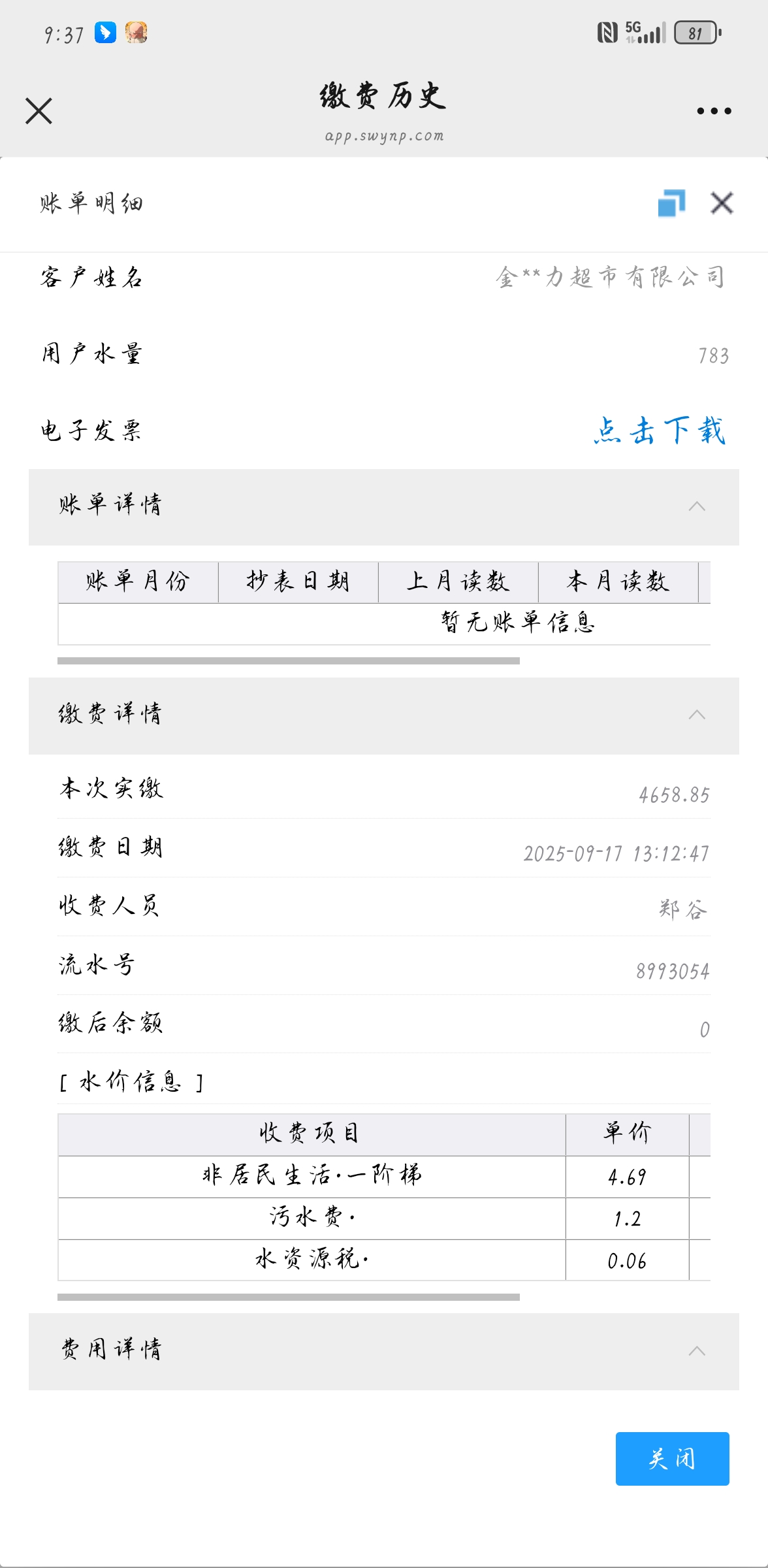768x1568 pixels.
Task: Collapse the 账单详情 section
Action: (x=697, y=507)
